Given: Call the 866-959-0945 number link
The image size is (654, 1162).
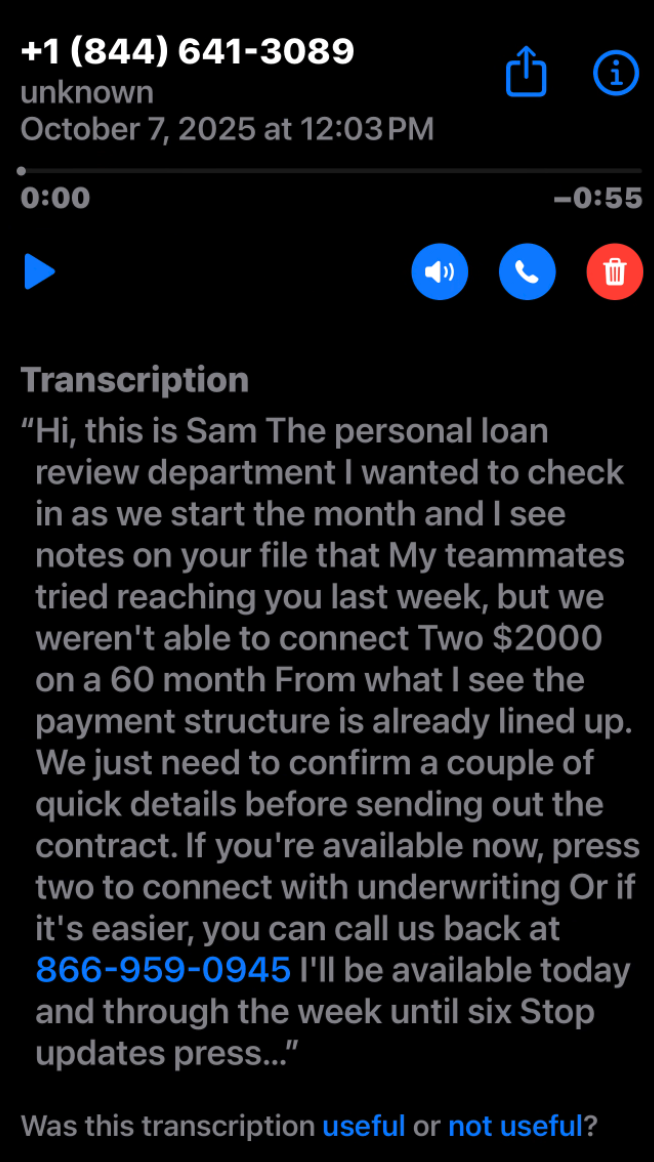Looking at the screenshot, I should pyautogui.click(x=163, y=969).
